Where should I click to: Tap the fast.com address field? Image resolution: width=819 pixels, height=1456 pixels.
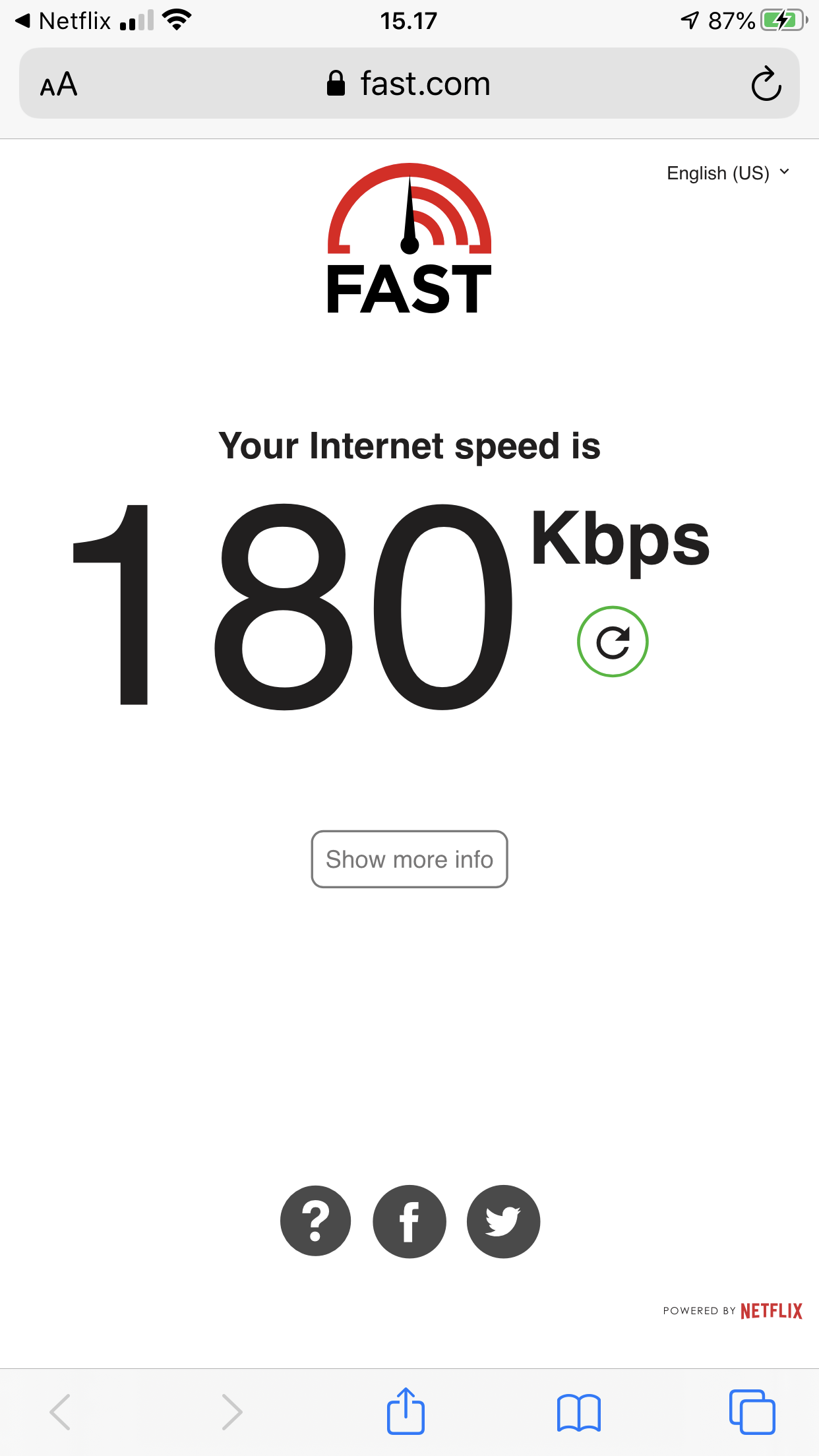[409, 84]
